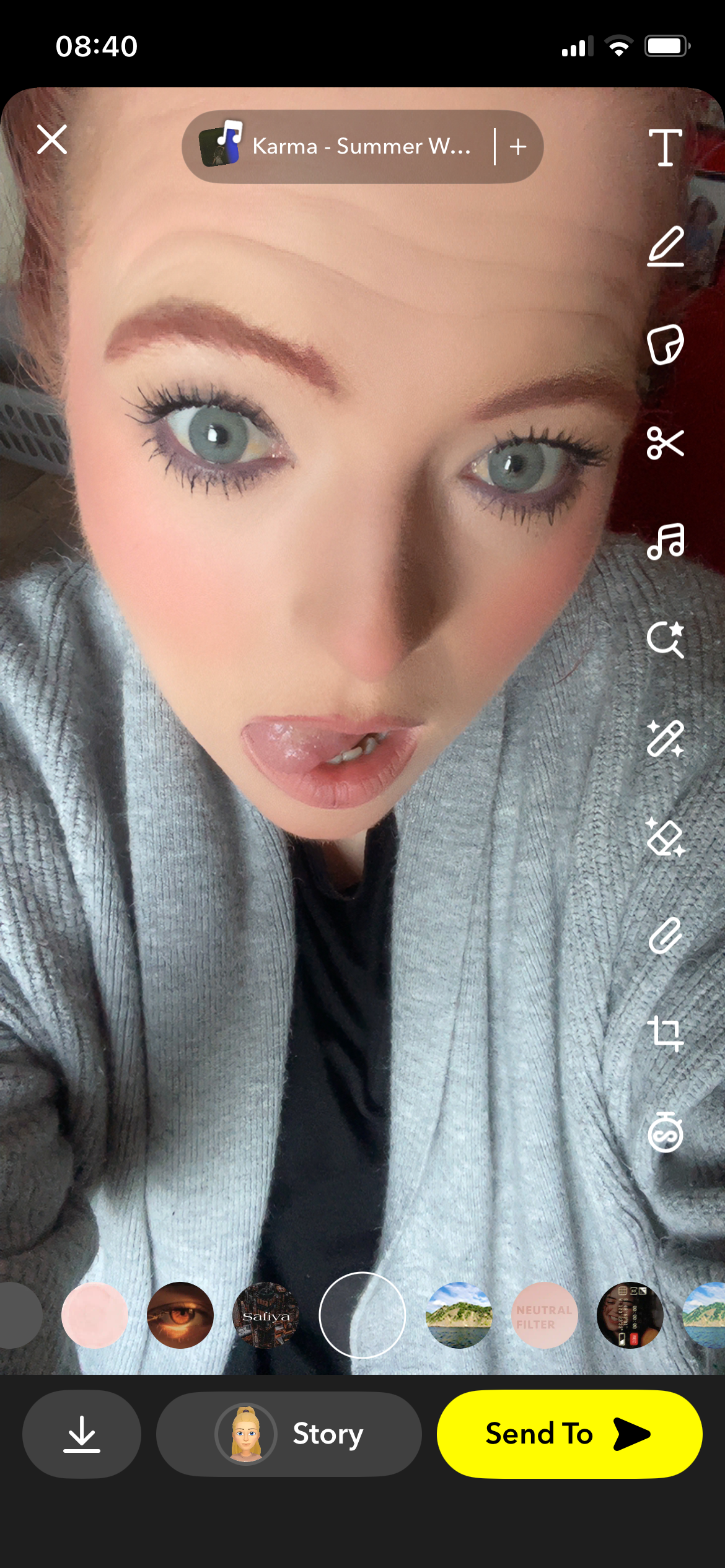The image size is (725, 1568).
Task: Tap the yellow Send To button
Action: (569, 1434)
